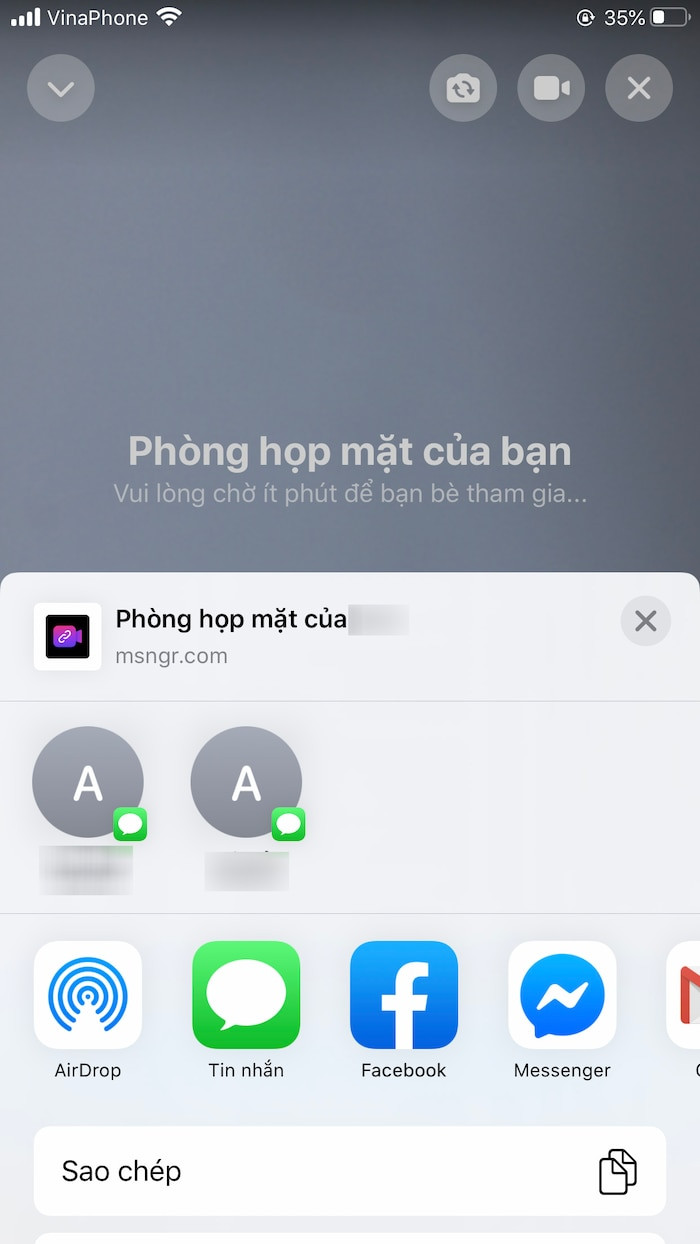This screenshot has width=700, height=1244.
Task: Share the room link to Facebook
Action: click(x=404, y=995)
